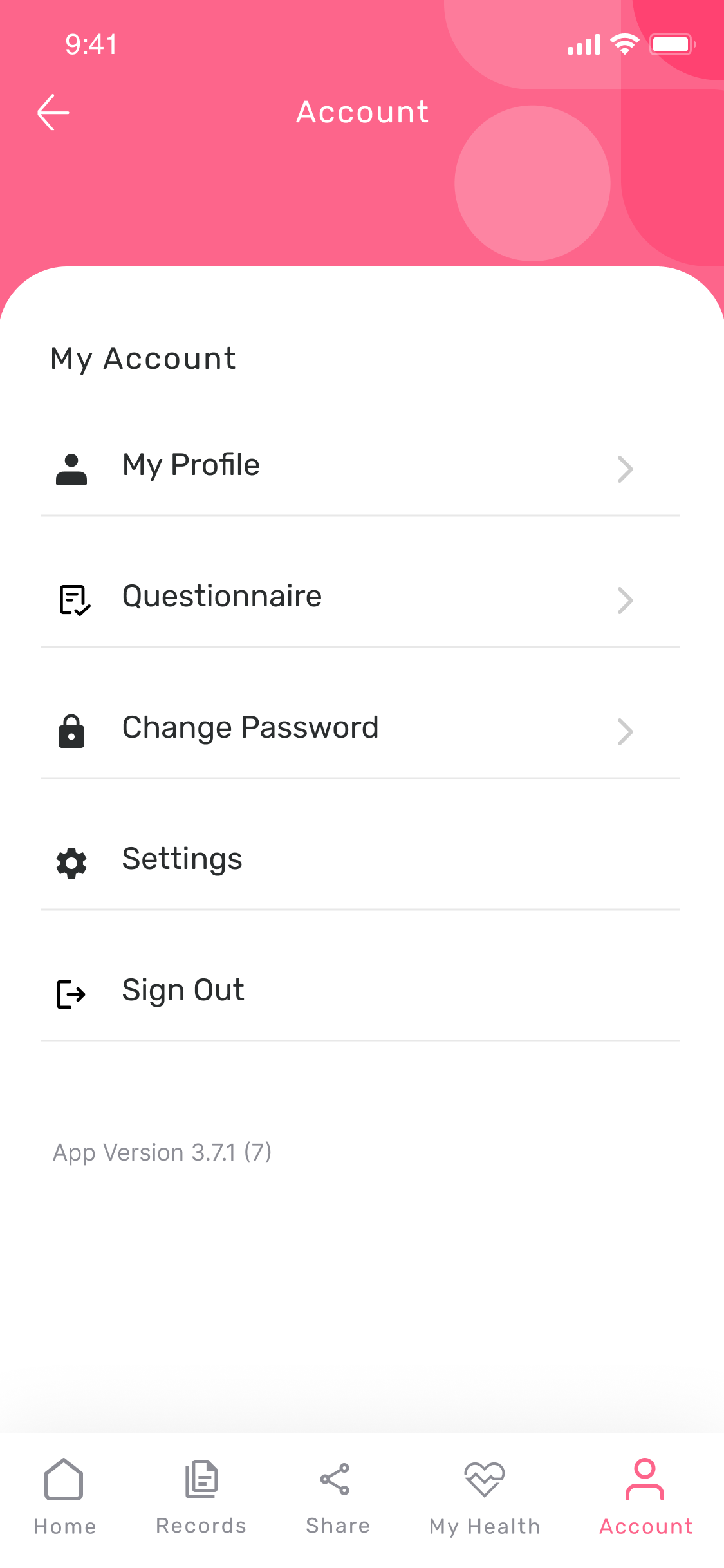The width and height of the screenshot is (724, 1568).
Task: Open Change Password
Action: tap(360, 729)
